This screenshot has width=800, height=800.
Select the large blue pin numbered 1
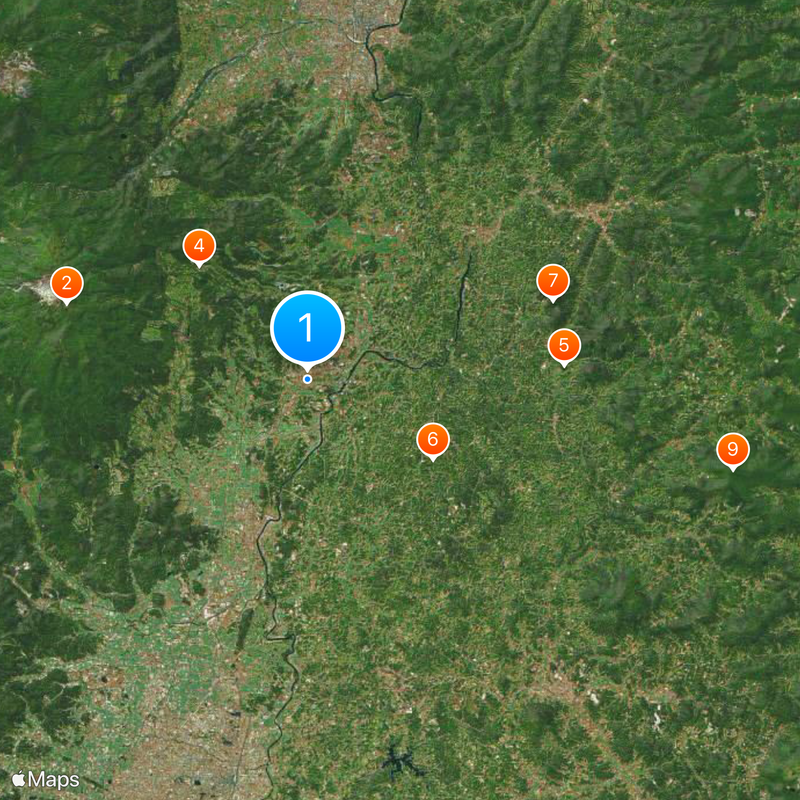pyautogui.click(x=308, y=327)
